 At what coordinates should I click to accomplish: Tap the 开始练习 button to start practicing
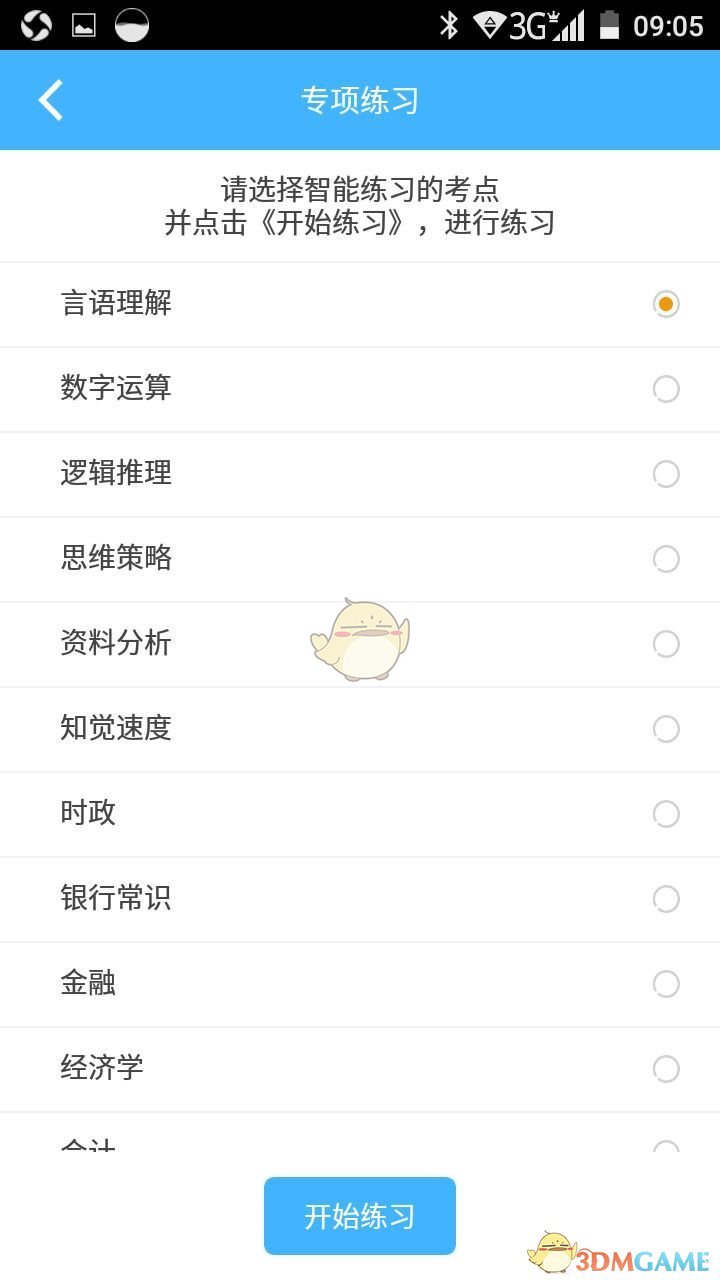(360, 1215)
